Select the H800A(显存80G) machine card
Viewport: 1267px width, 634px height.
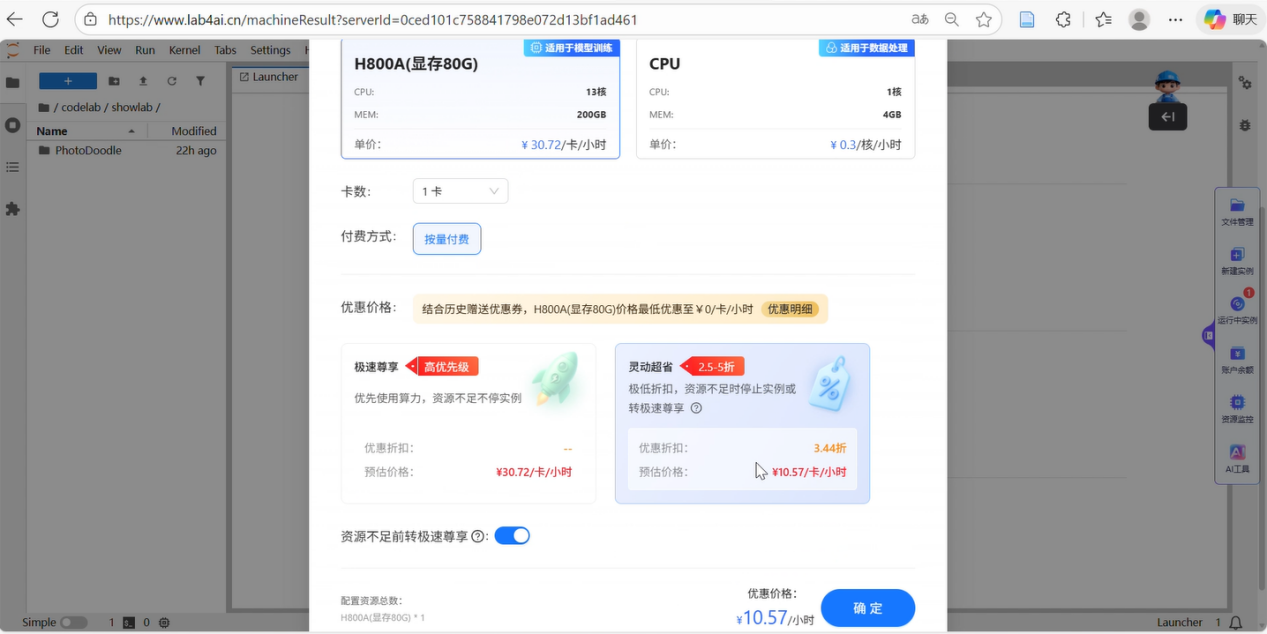click(480, 100)
